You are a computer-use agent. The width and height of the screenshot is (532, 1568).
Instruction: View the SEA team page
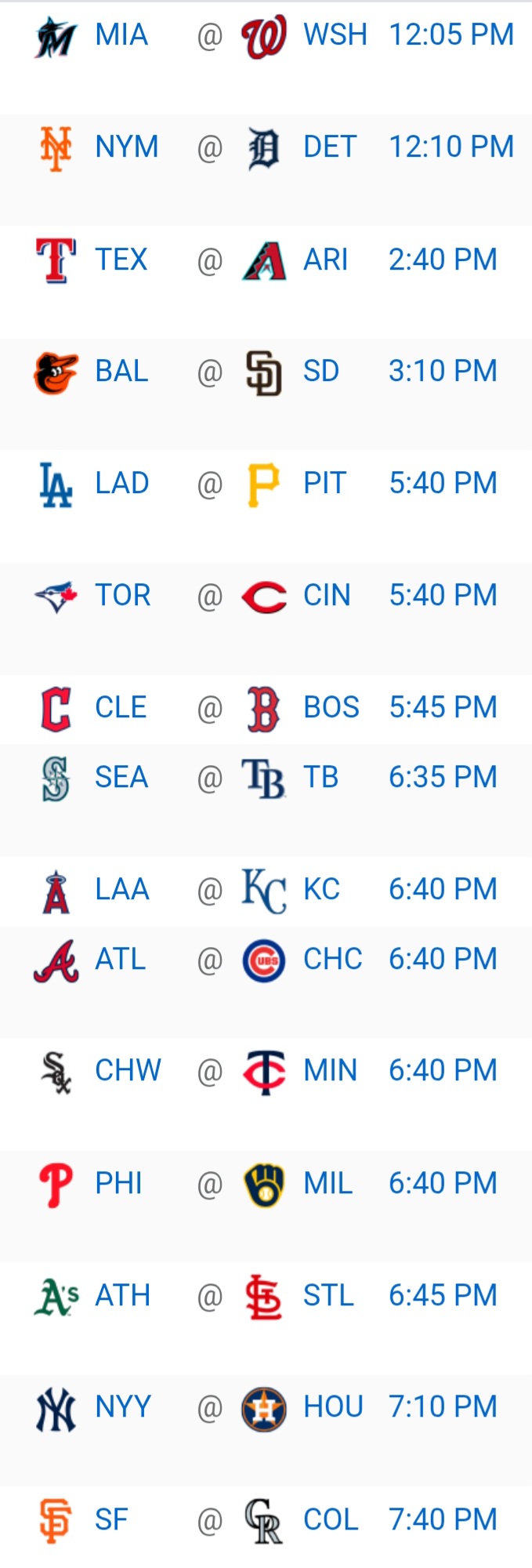click(121, 778)
